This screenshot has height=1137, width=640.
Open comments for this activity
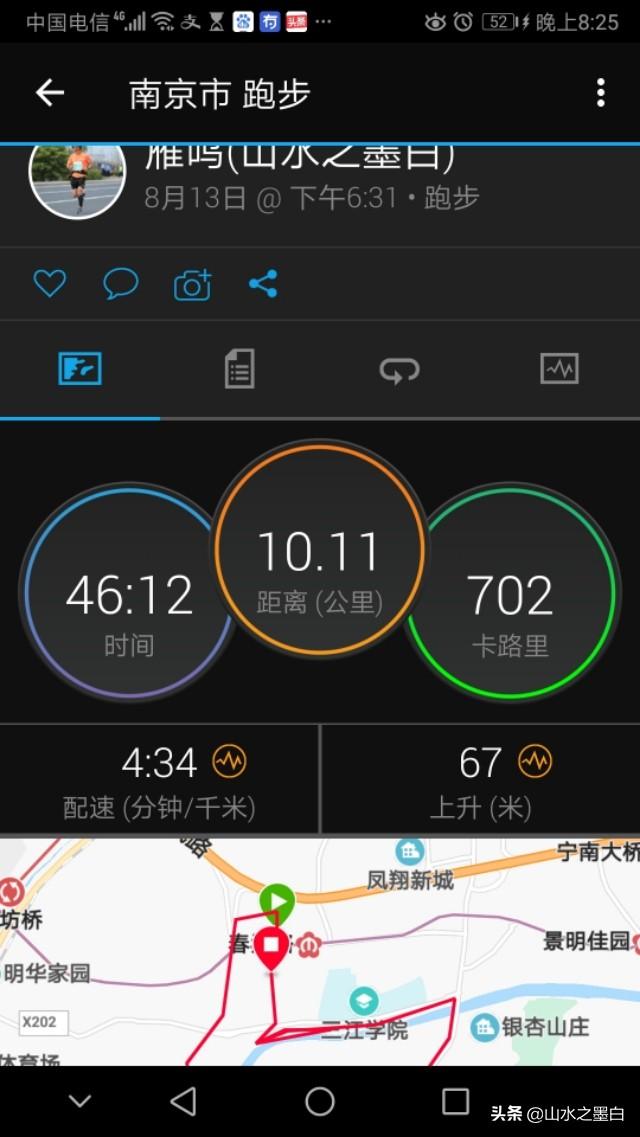[120, 284]
